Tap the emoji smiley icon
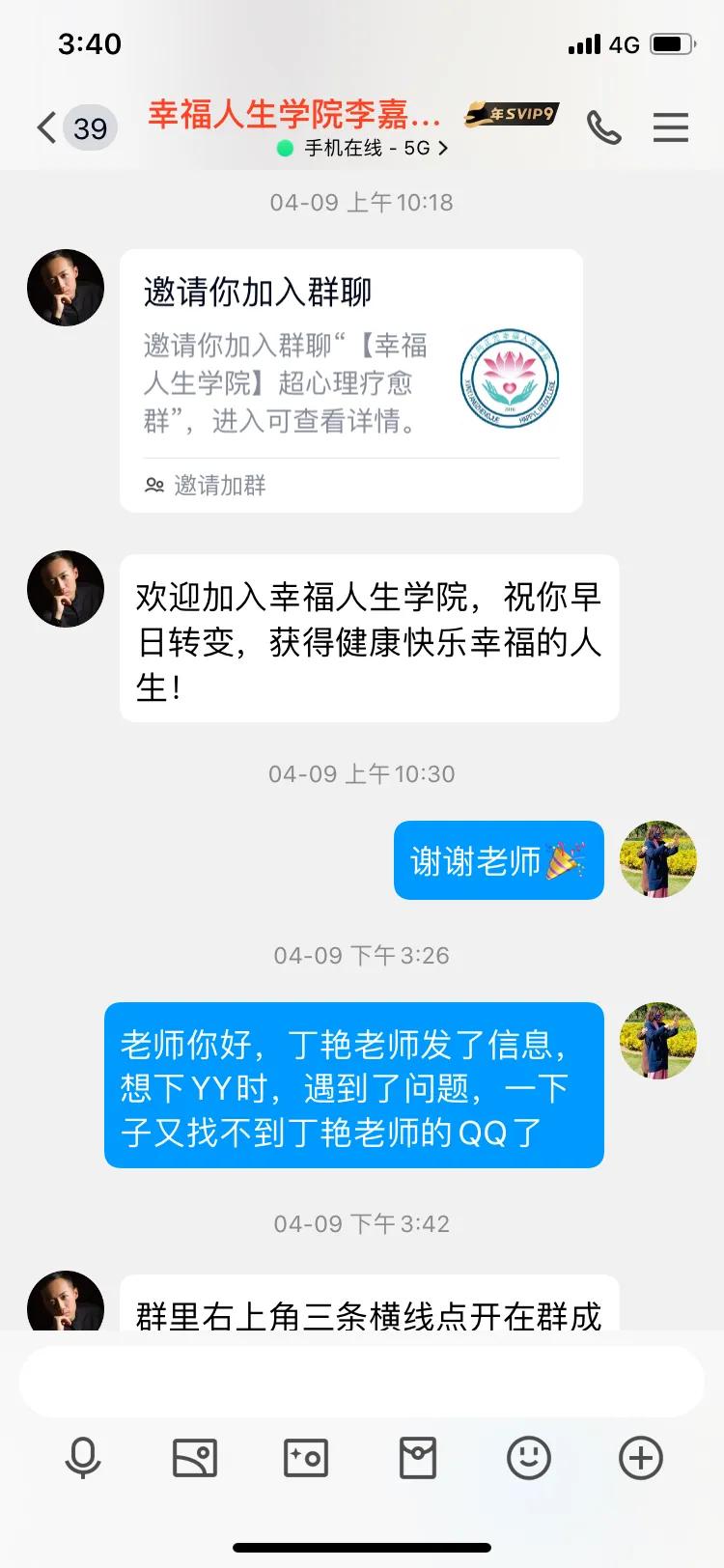The height and width of the screenshot is (1568, 724). click(x=529, y=1458)
